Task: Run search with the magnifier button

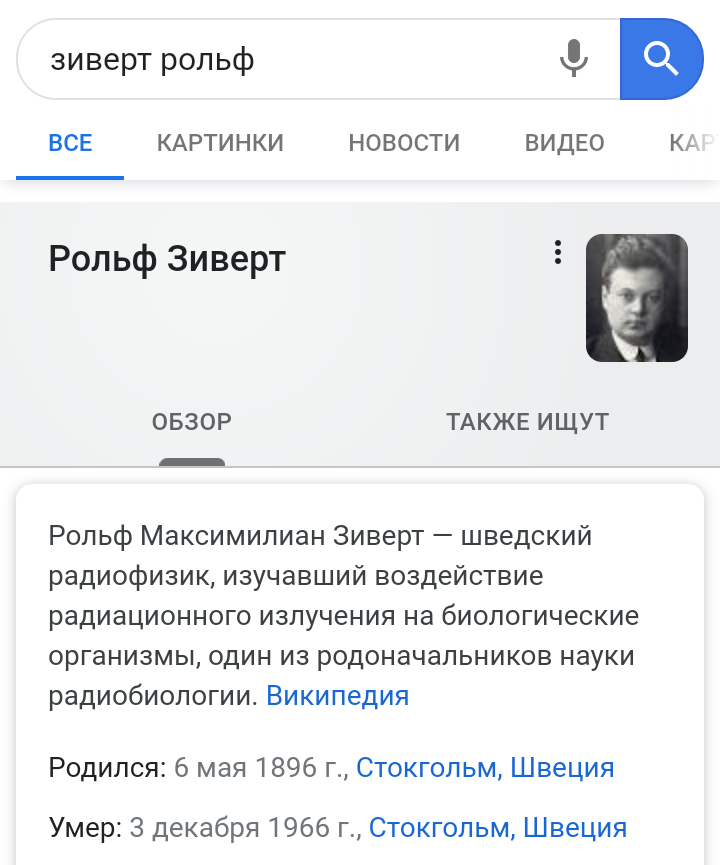Action: click(x=661, y=59)
